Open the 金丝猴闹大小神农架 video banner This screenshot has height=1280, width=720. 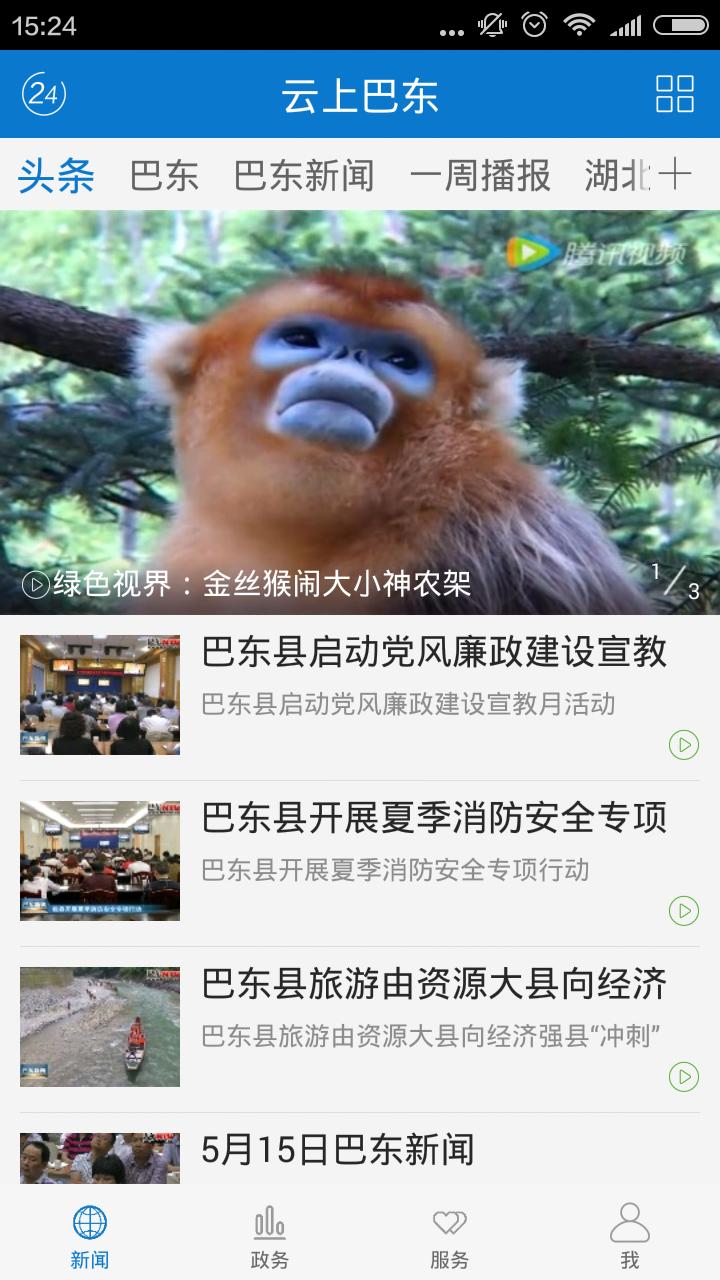pyautogui.click(x=360, y=412)
